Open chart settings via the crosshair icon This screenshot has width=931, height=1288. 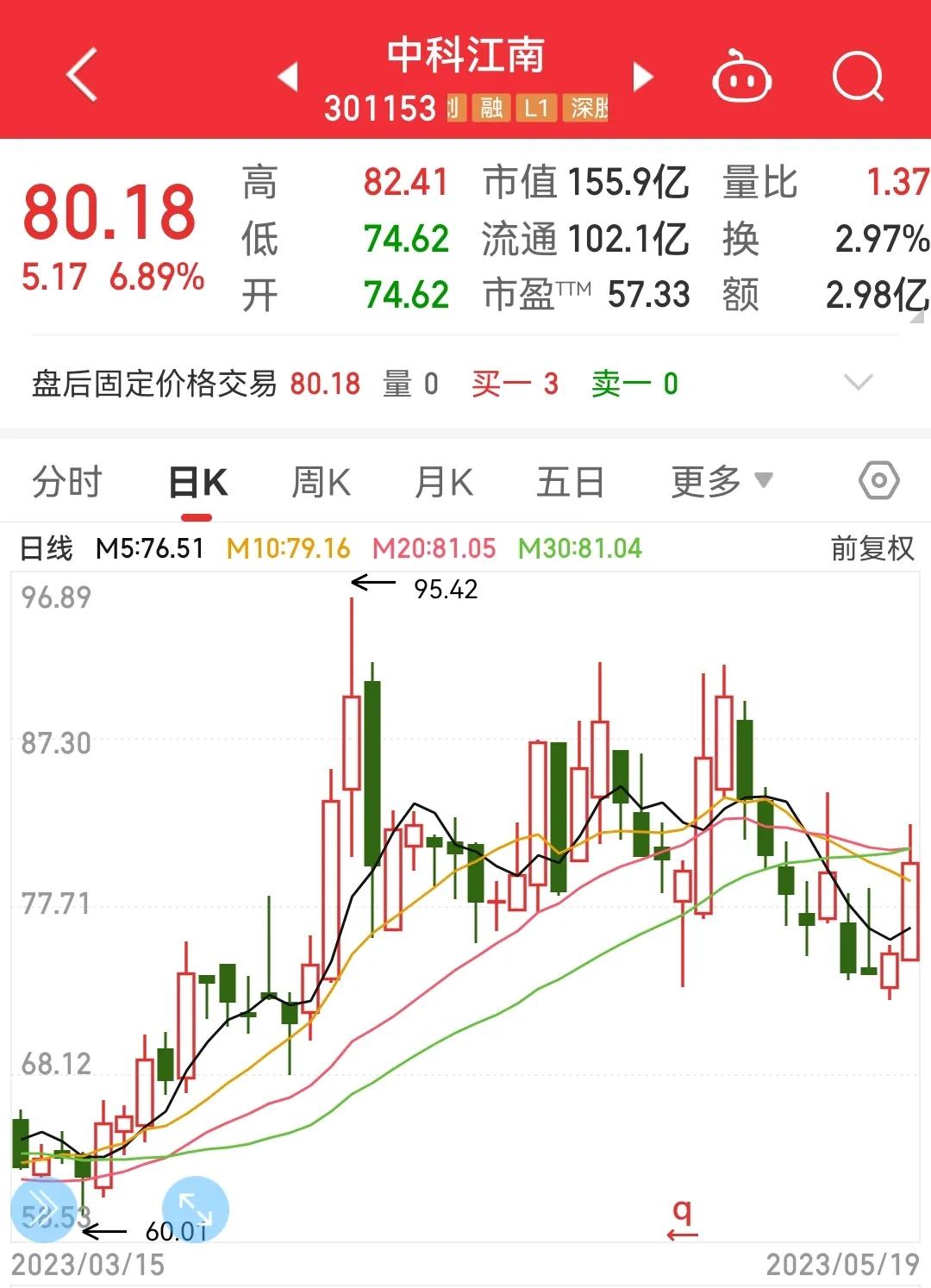881,481
